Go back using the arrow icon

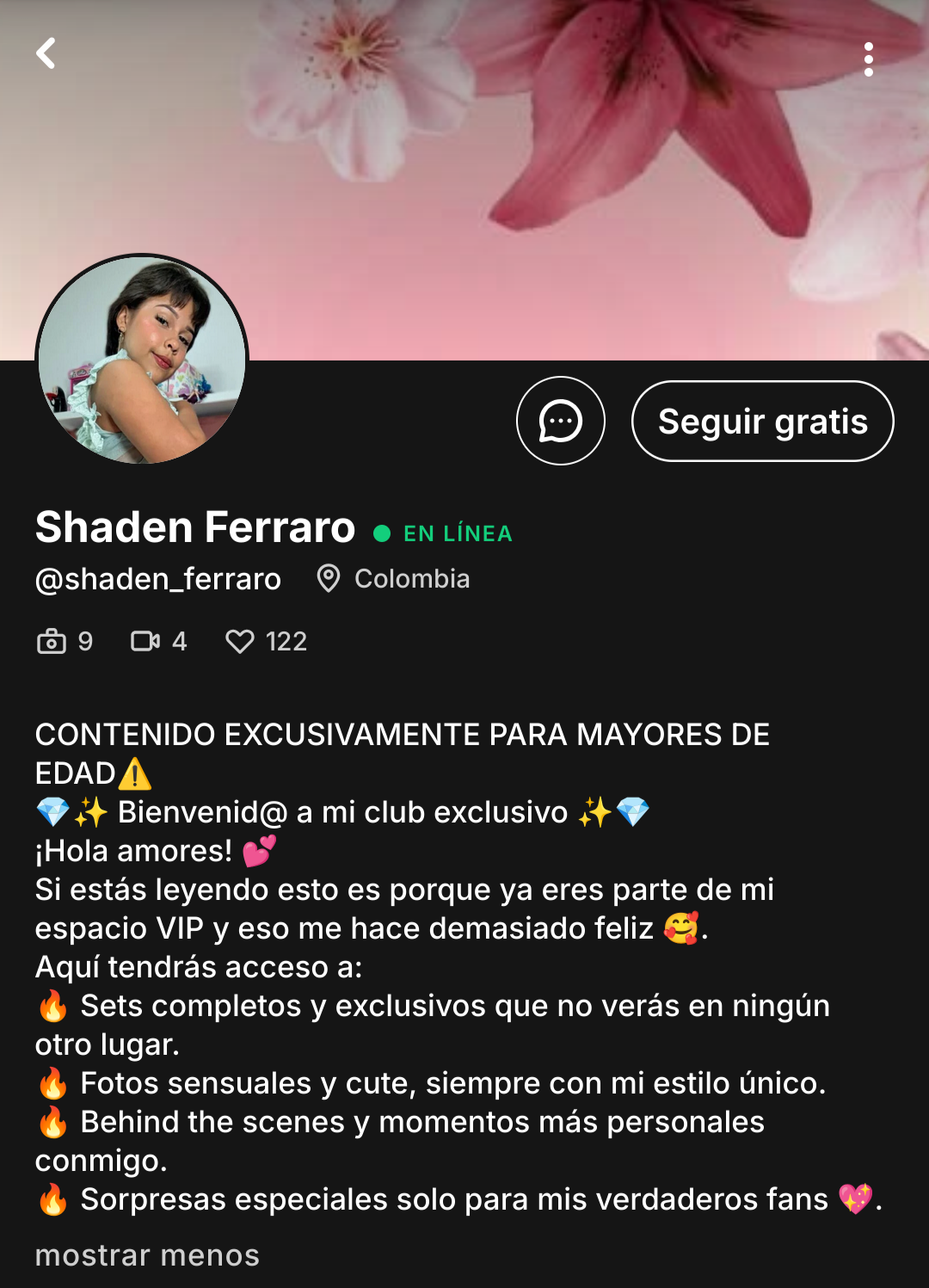[46, 53]
